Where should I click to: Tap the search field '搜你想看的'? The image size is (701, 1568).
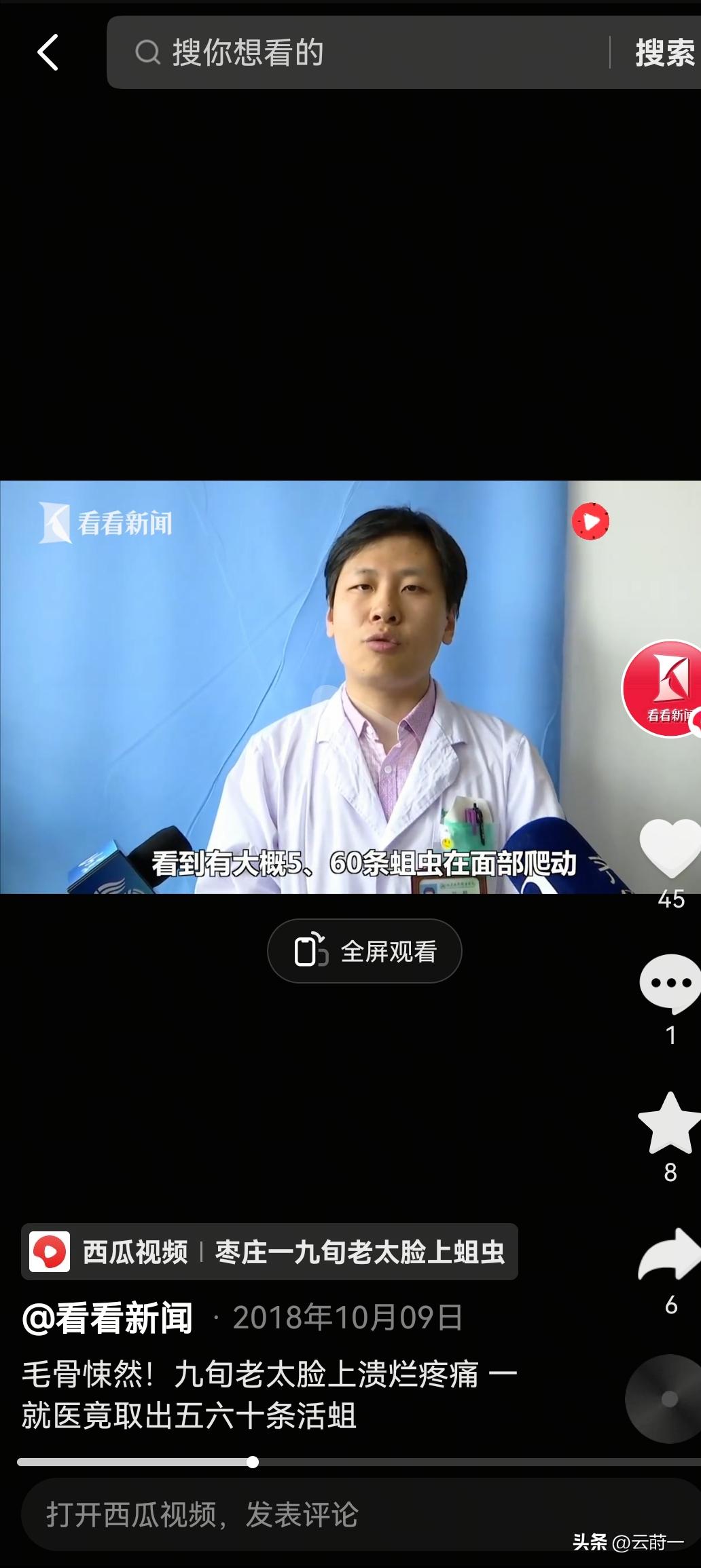point(353,53)
